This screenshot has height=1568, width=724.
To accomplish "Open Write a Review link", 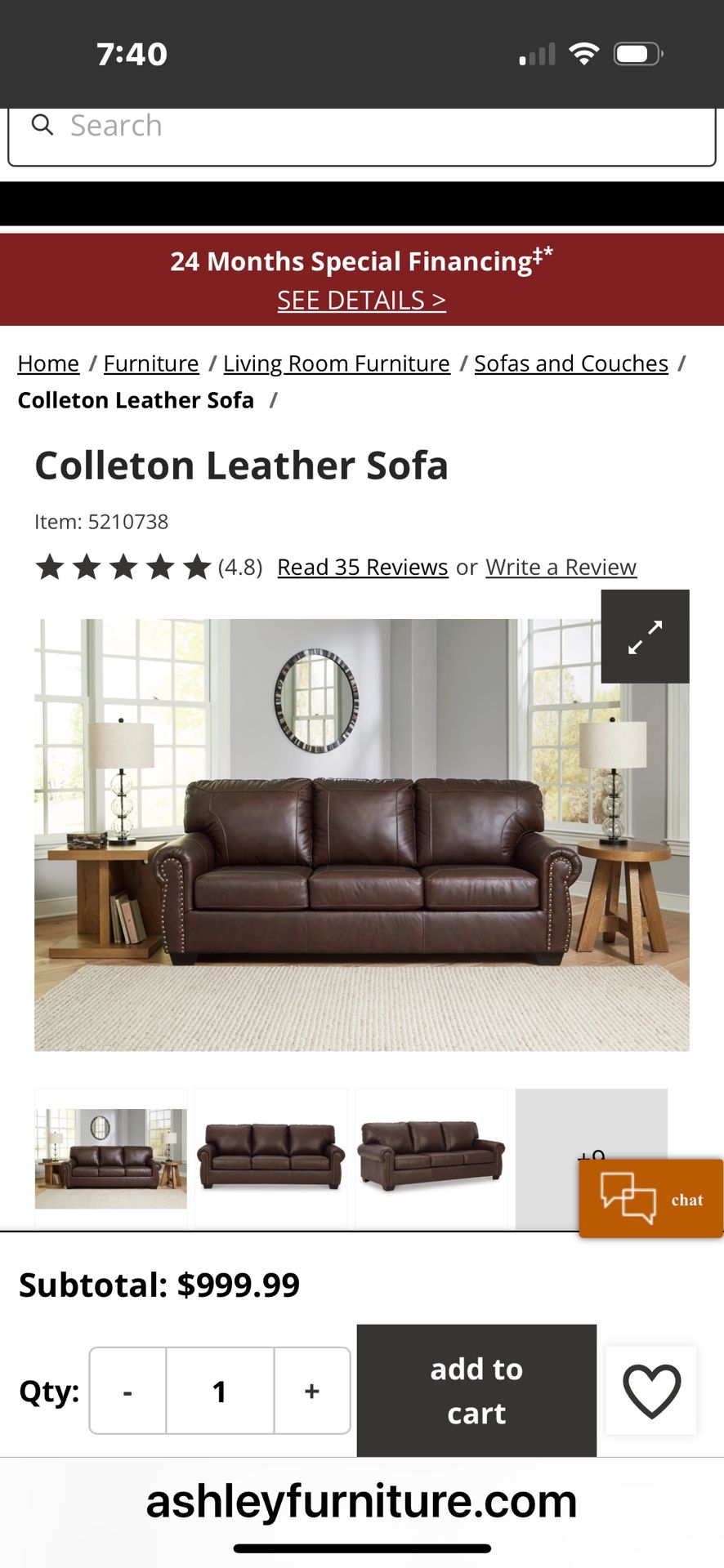I will point(561,567).
